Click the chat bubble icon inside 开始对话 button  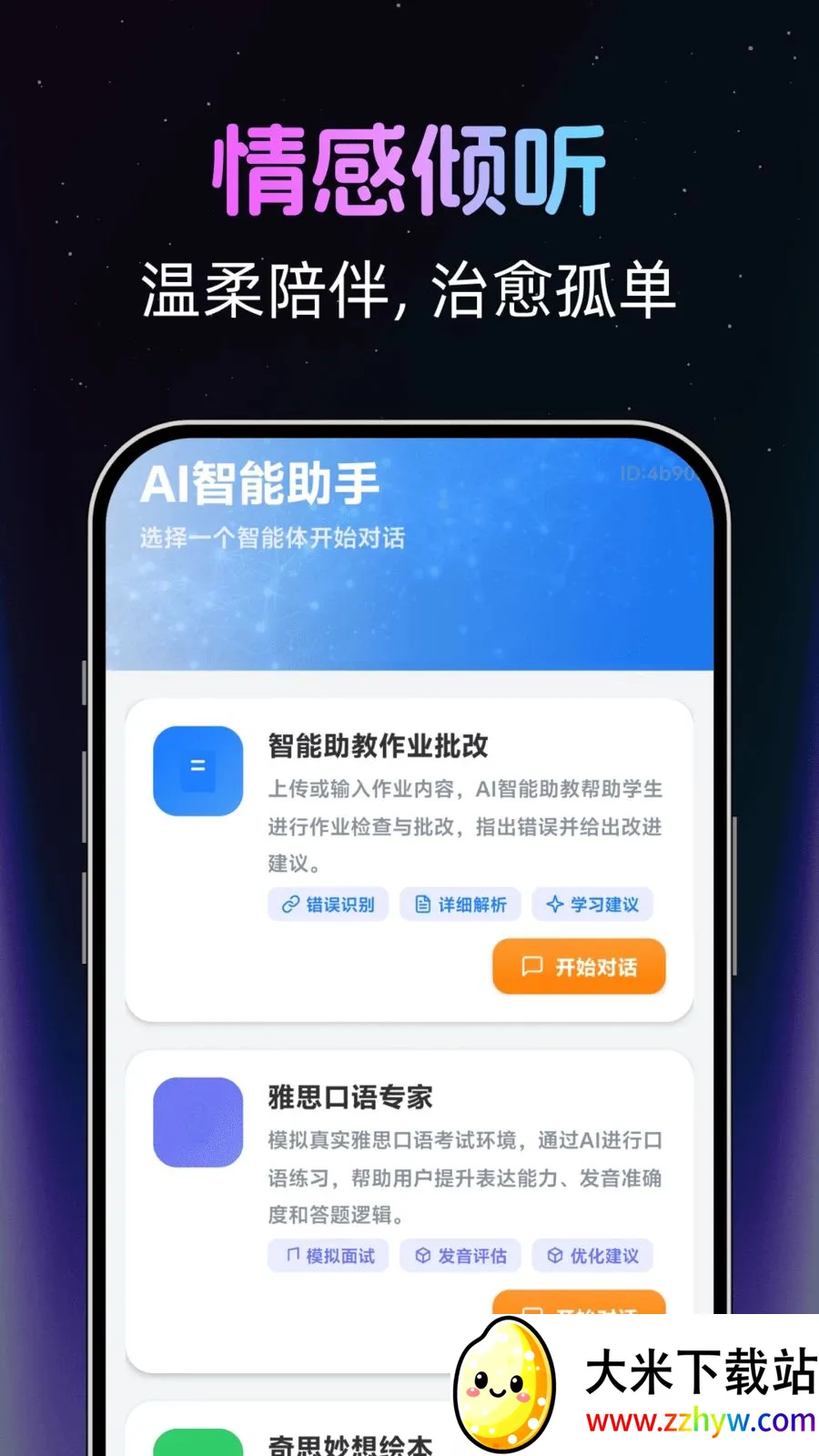pos(530,966)
